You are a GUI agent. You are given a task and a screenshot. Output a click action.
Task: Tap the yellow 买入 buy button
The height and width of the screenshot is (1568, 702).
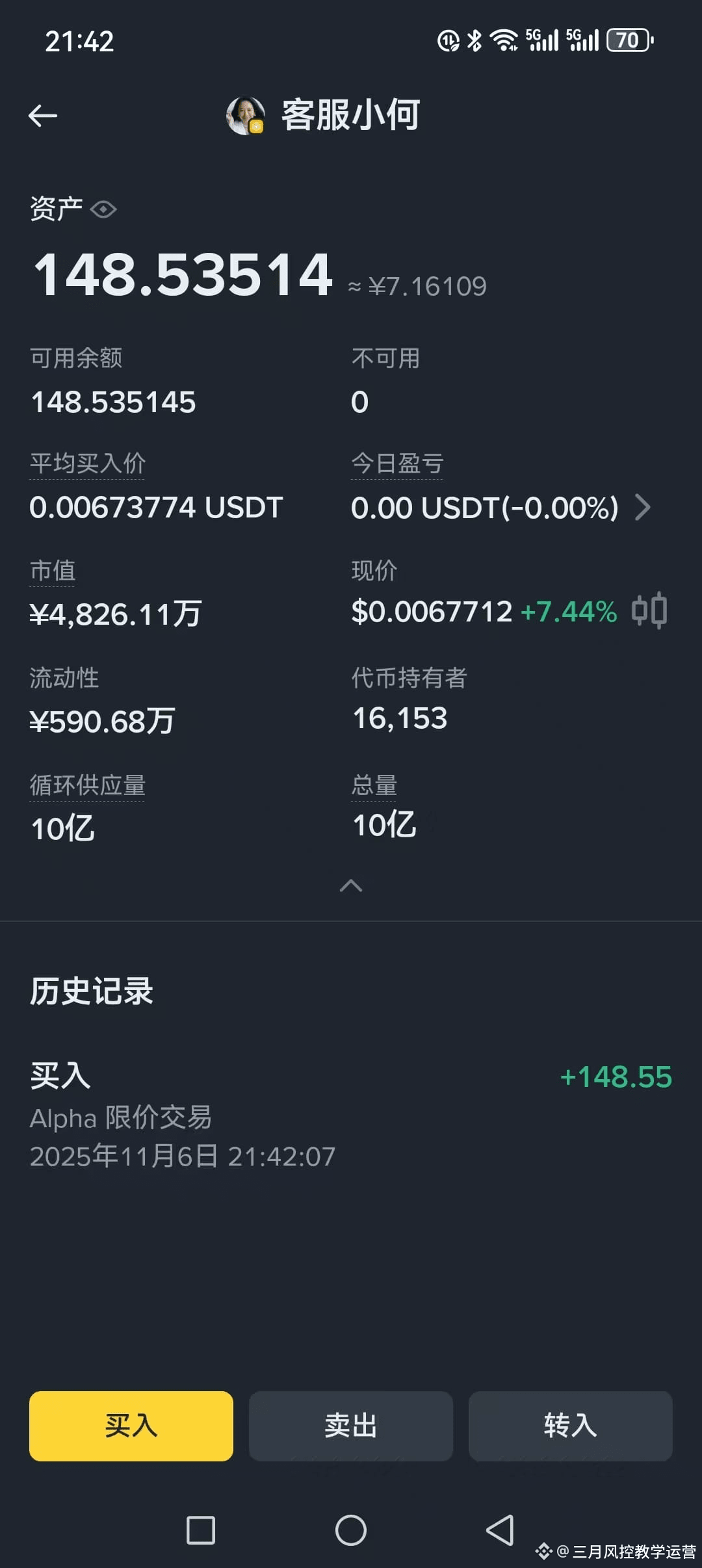pos(131,1426)
